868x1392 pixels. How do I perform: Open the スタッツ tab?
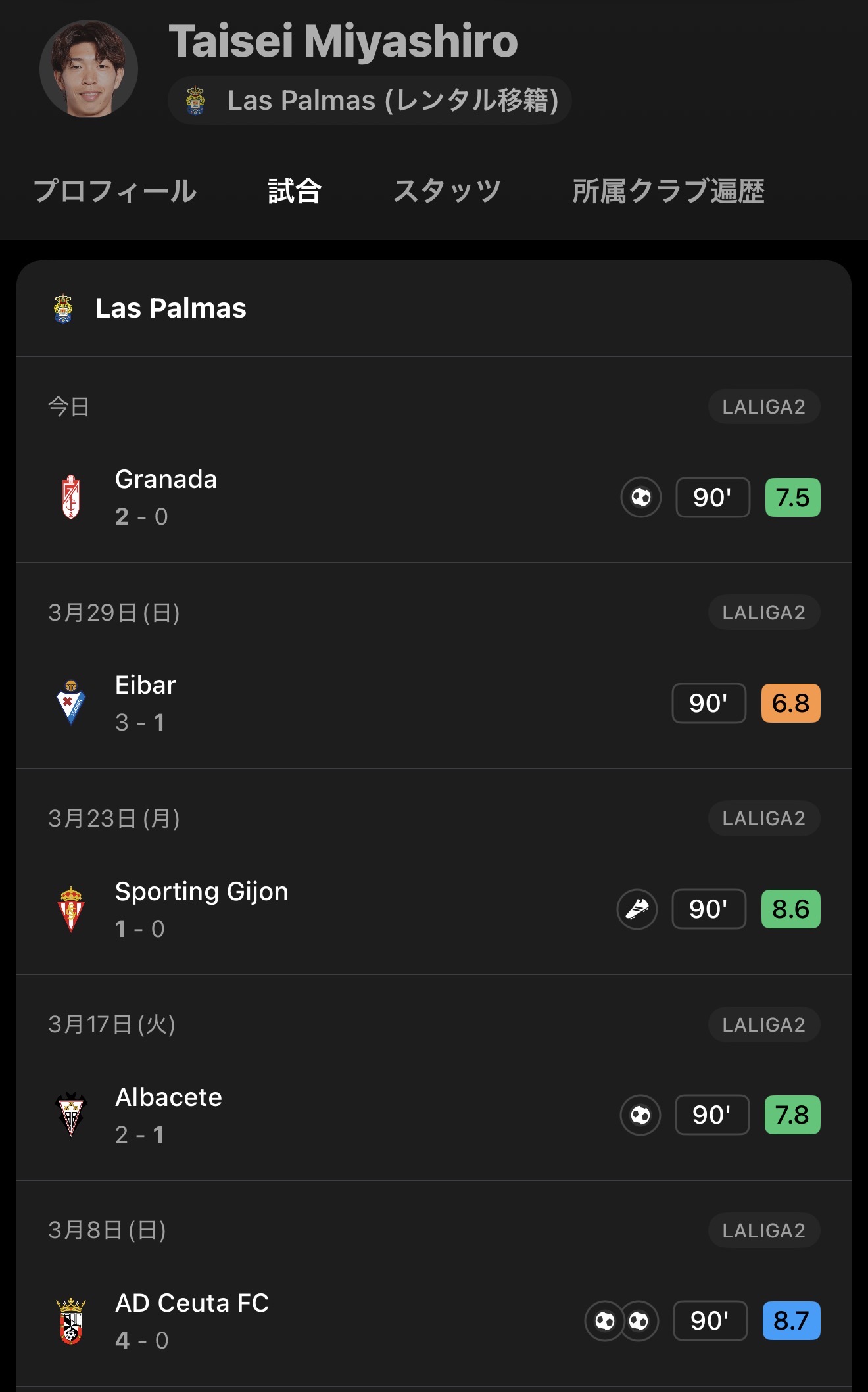tap(447, 191)
